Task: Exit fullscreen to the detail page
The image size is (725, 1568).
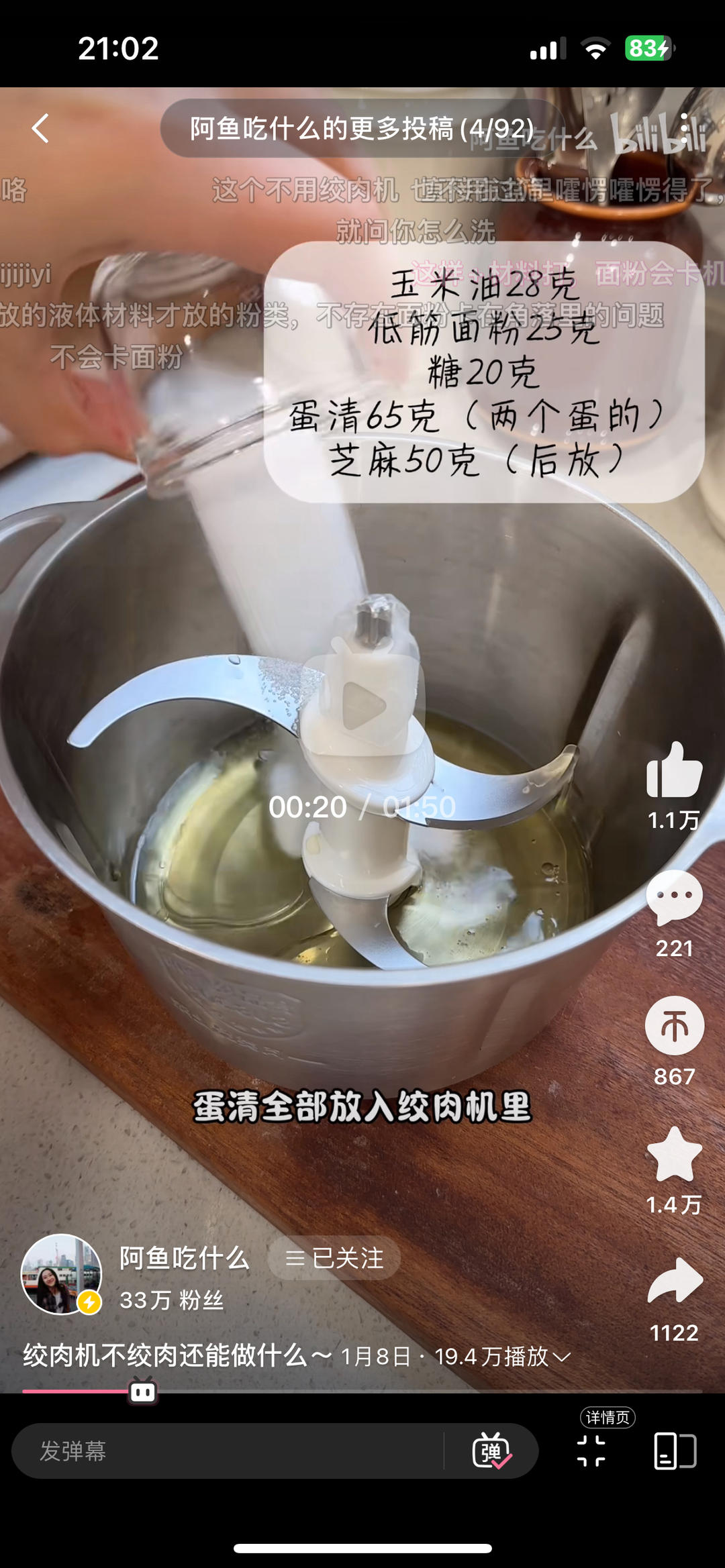Action: [x=591, y=1451]
